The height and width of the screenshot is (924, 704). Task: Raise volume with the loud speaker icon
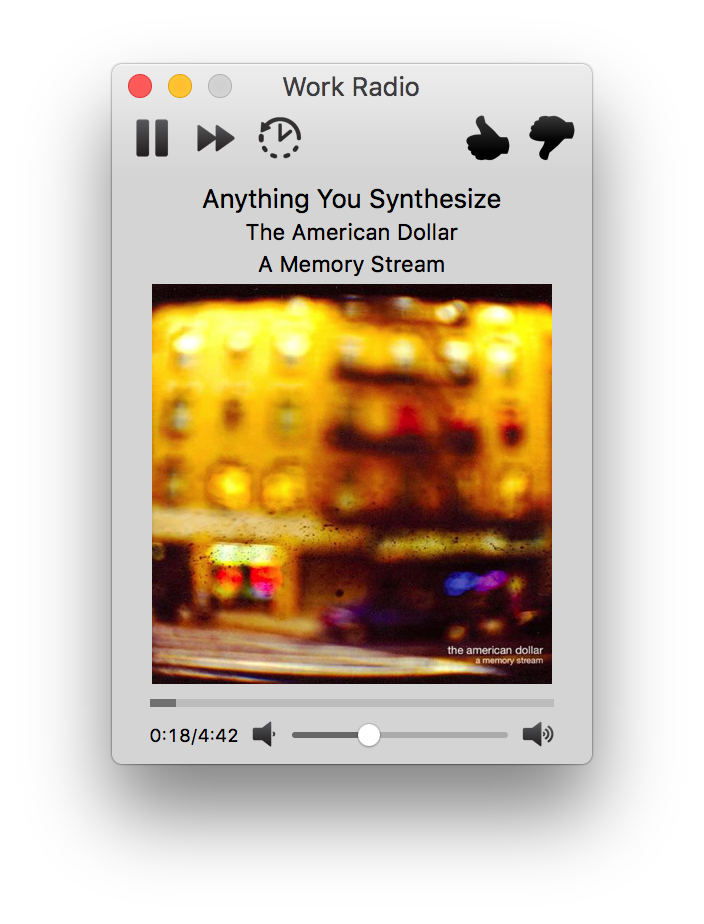coord(537,735)
